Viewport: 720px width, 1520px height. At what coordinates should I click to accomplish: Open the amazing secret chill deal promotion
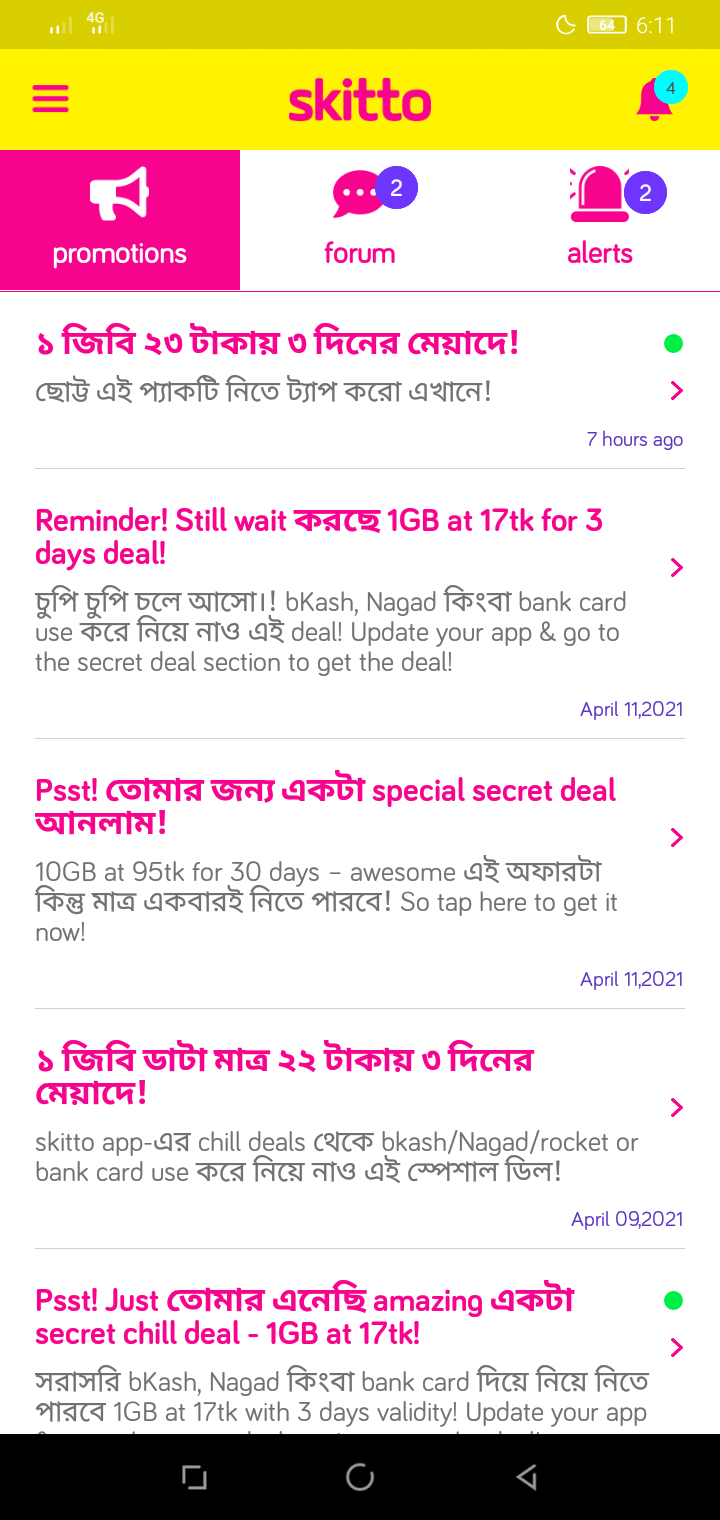340,1350
